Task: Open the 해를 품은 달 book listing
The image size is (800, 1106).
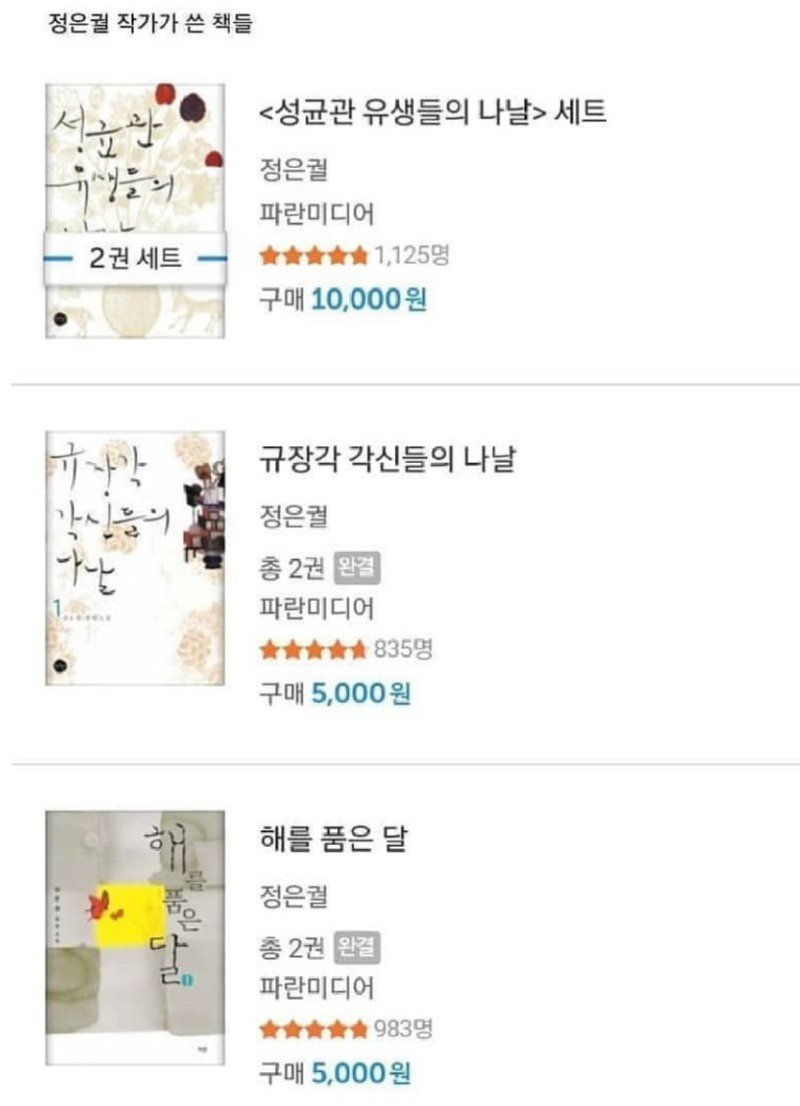Action: [x=333, y=840]
